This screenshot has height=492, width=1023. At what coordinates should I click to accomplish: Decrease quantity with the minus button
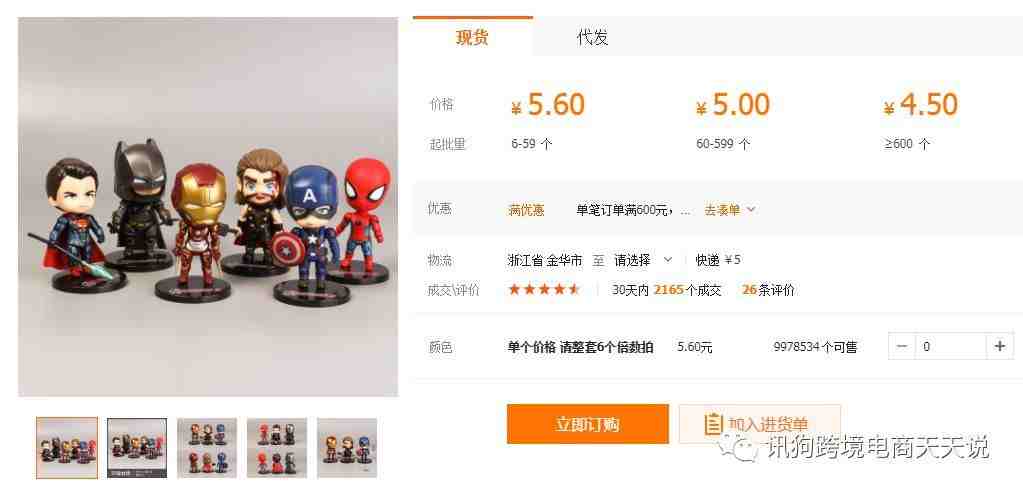902,346
